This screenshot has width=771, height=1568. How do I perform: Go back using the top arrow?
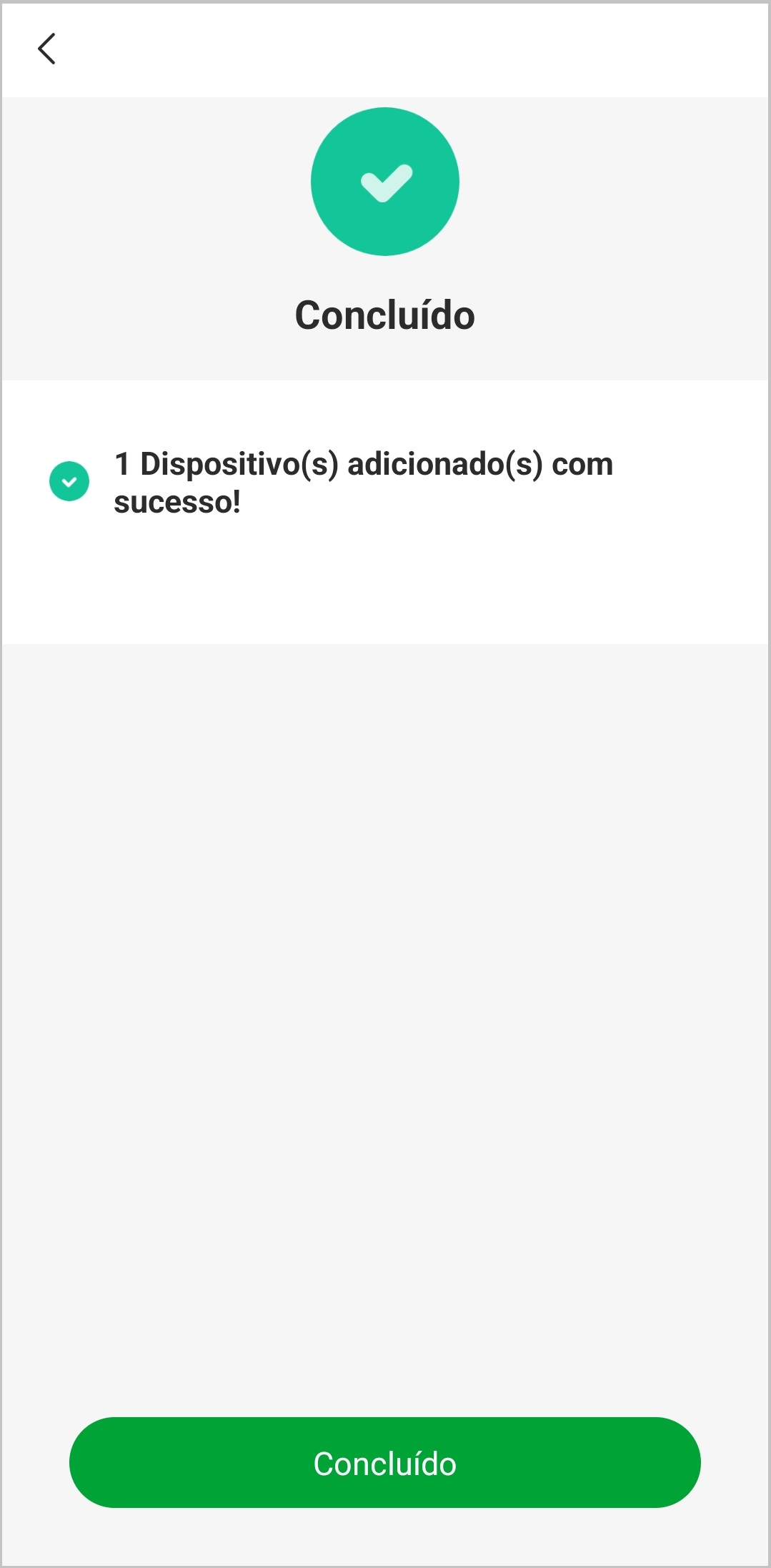[47, 49]
